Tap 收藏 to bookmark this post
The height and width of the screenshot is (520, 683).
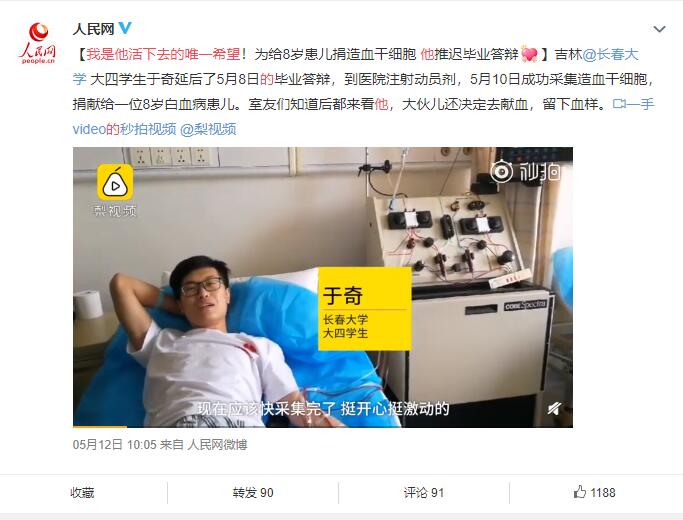[82, 492]
